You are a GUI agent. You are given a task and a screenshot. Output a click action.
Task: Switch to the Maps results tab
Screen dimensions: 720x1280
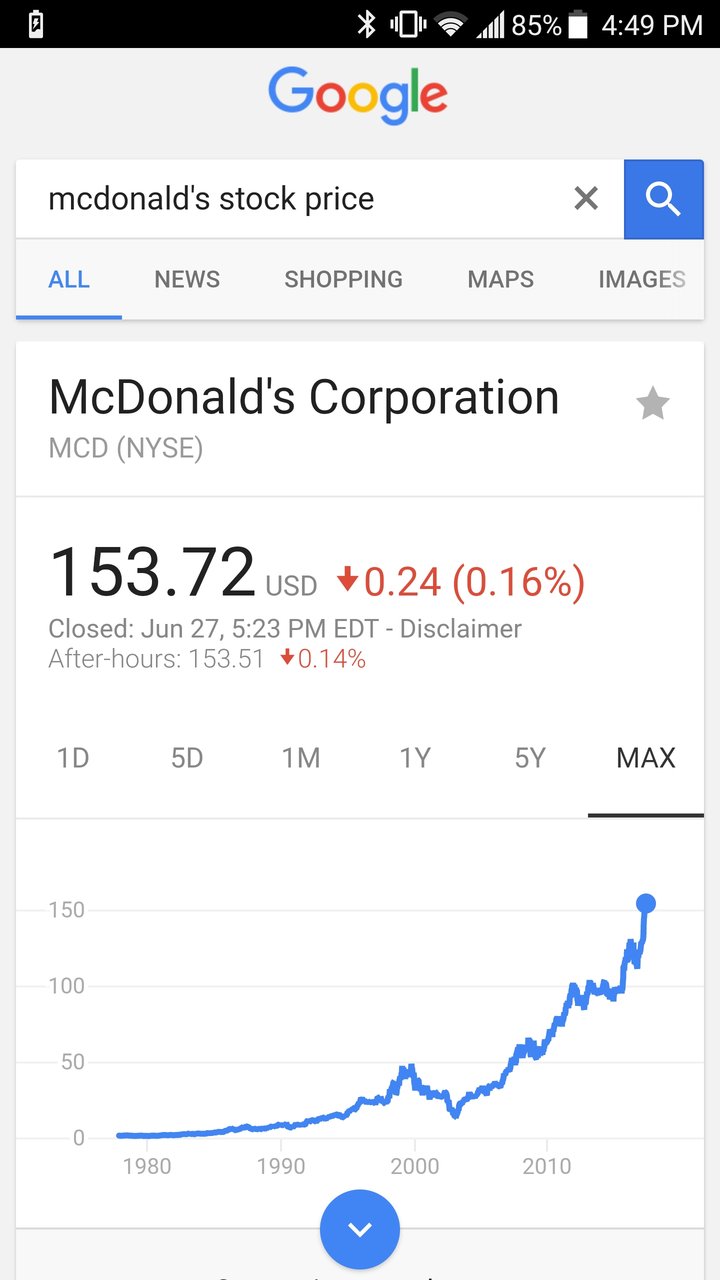coord(500,279)
